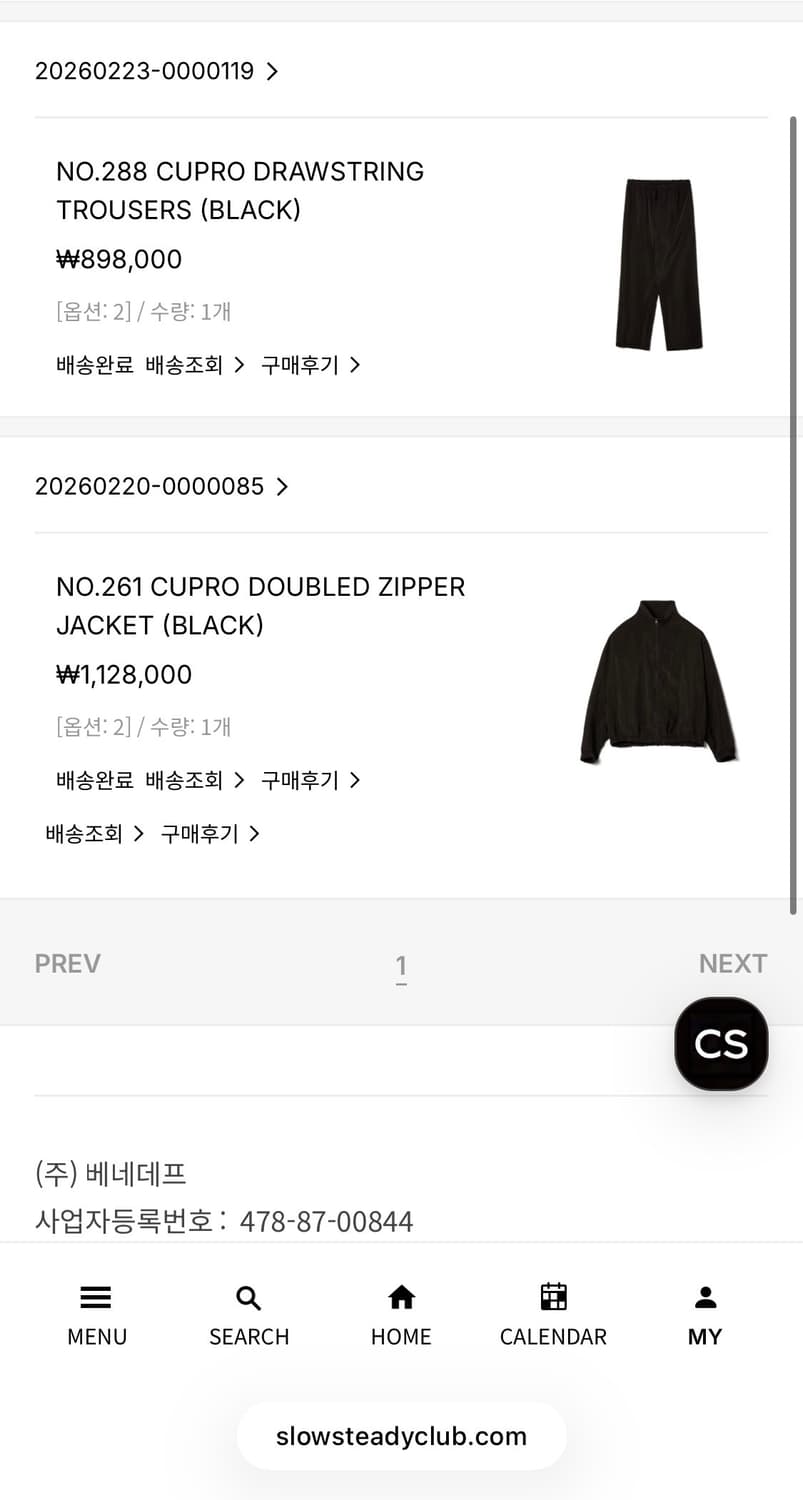The width and height of the screenshot is (803, 1500).
Task: Open the CS customer service floating button
Action: click(x=721, y=1043)
